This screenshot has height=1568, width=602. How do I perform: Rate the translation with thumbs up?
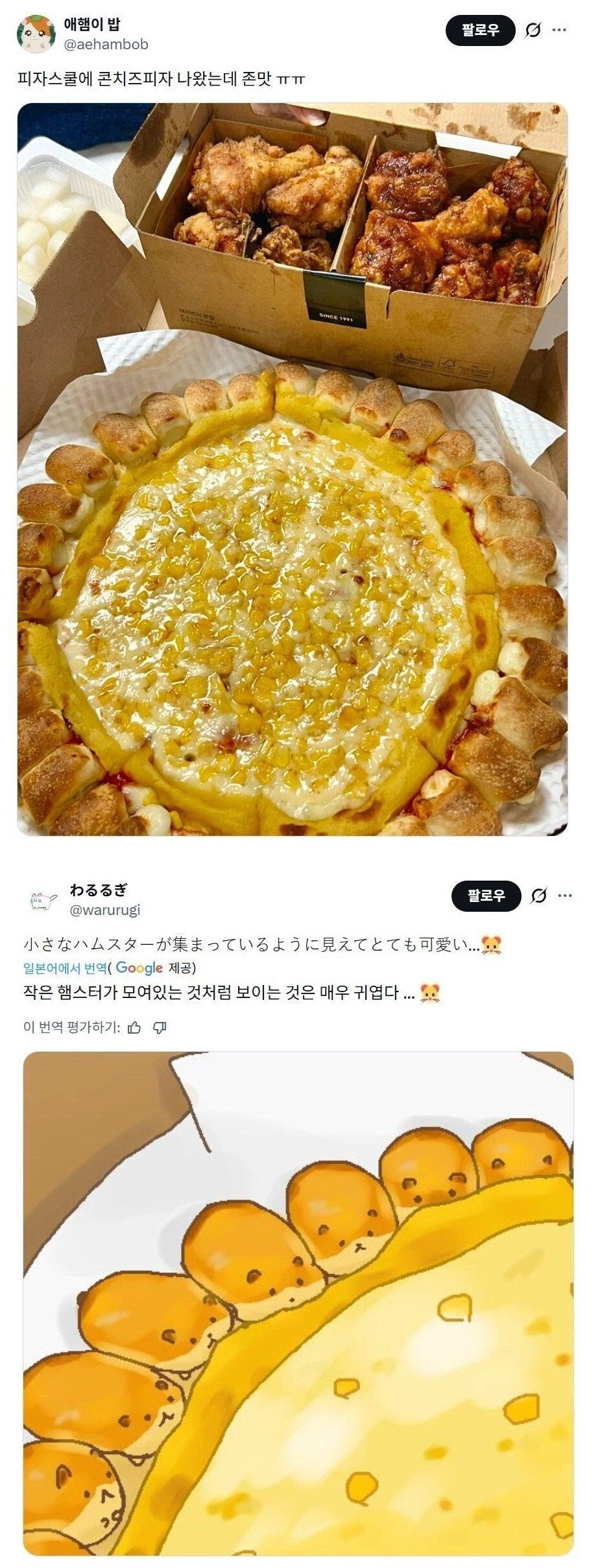134,1027
